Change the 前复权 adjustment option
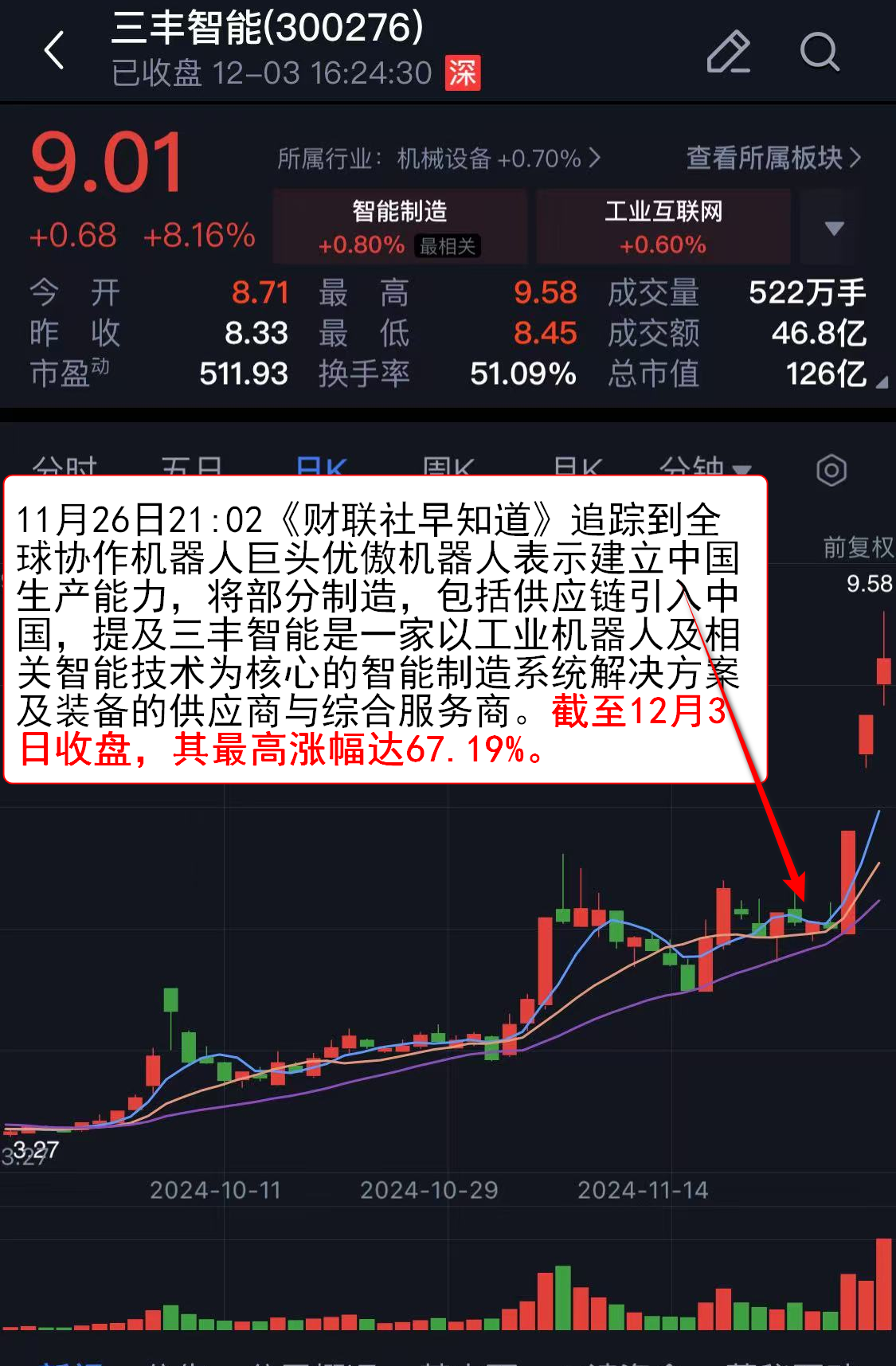Screen dimensions: 896x1366 [857, 547]
